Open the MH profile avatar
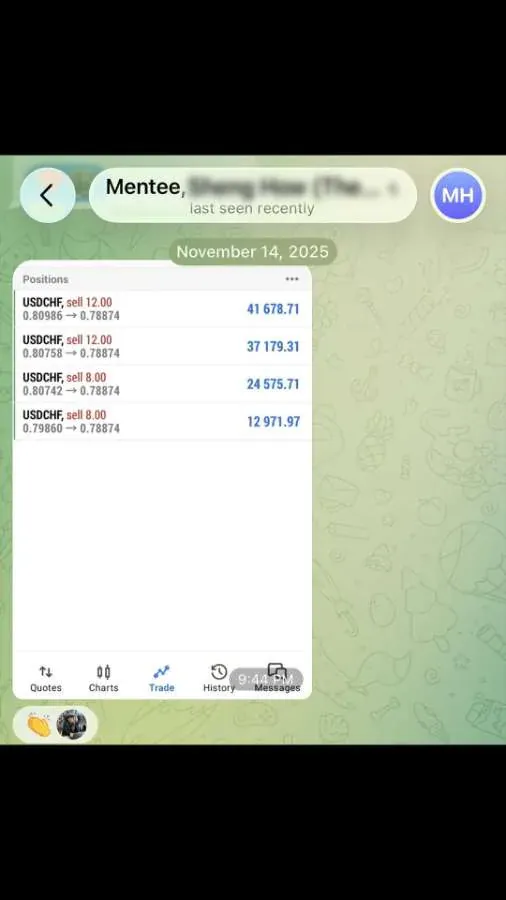 point(458,195)
